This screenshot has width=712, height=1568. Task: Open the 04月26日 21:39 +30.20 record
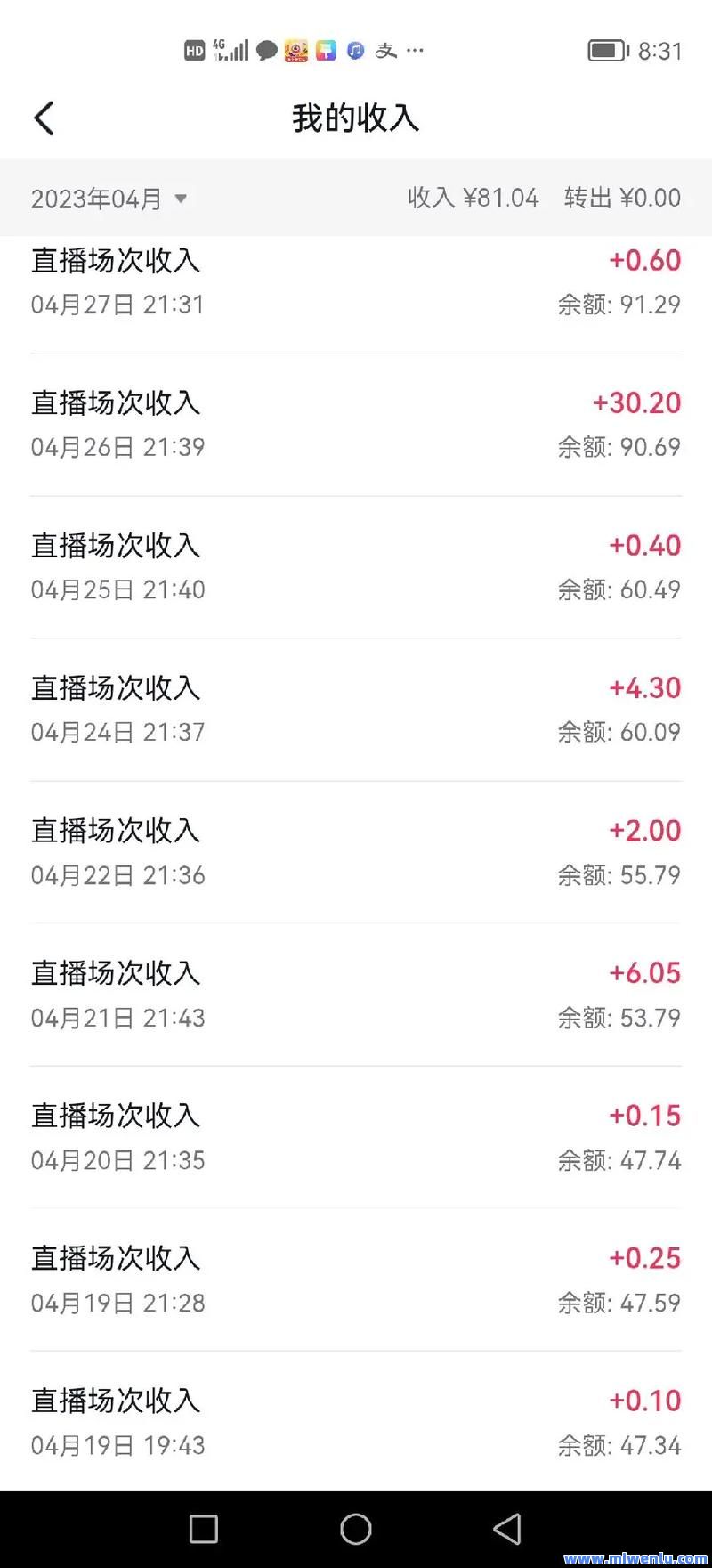point(356,425)
